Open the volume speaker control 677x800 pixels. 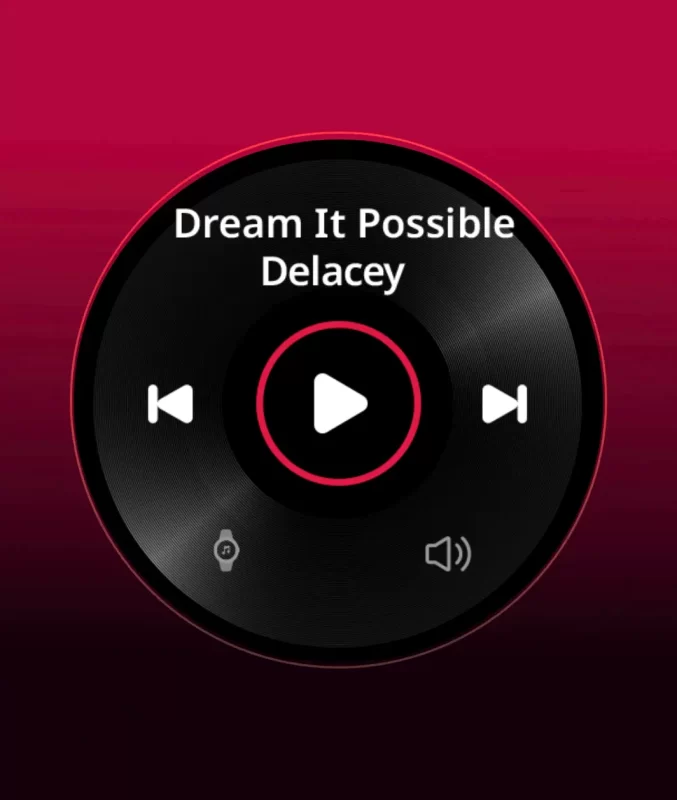[448, 554]
